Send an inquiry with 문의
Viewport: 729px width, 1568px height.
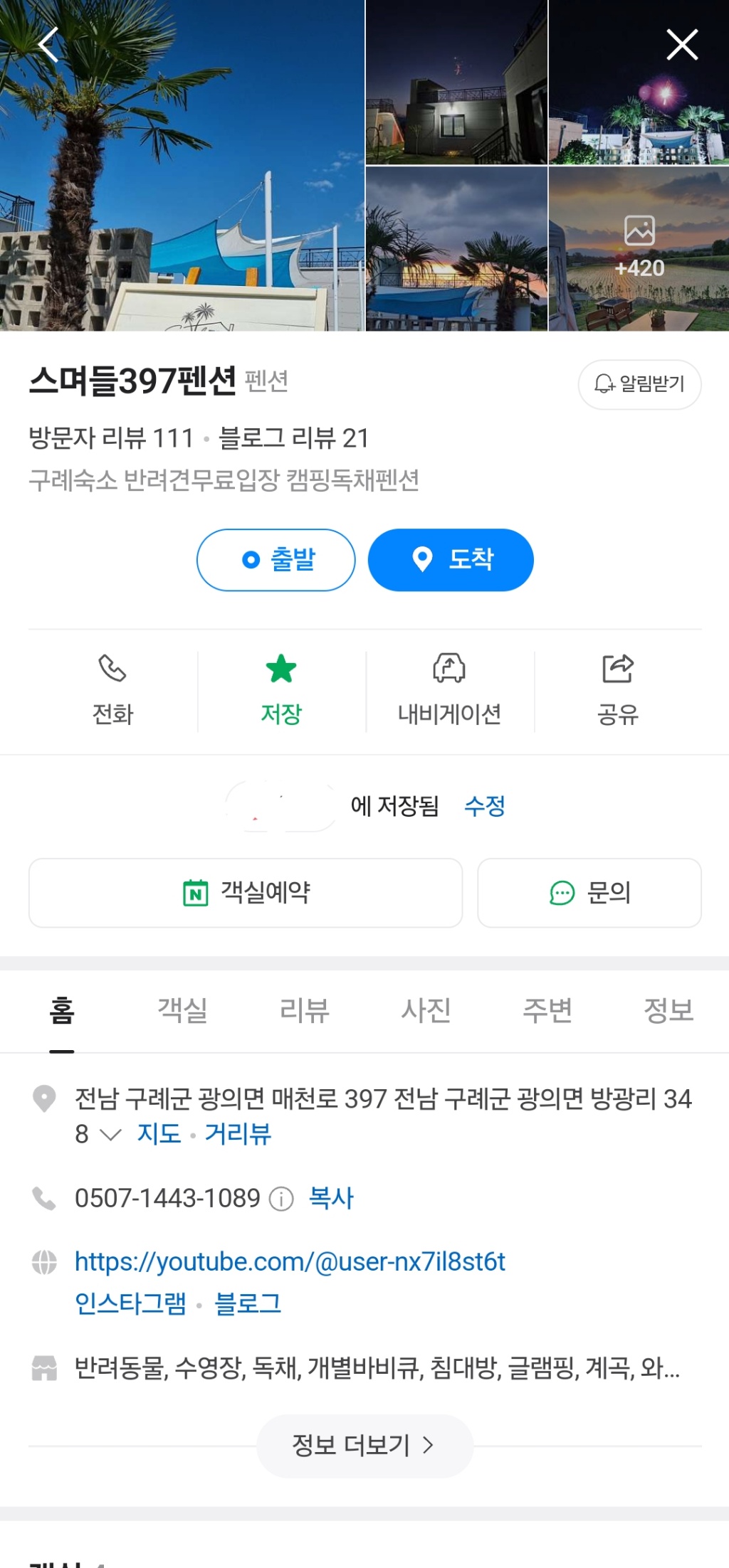589,893
